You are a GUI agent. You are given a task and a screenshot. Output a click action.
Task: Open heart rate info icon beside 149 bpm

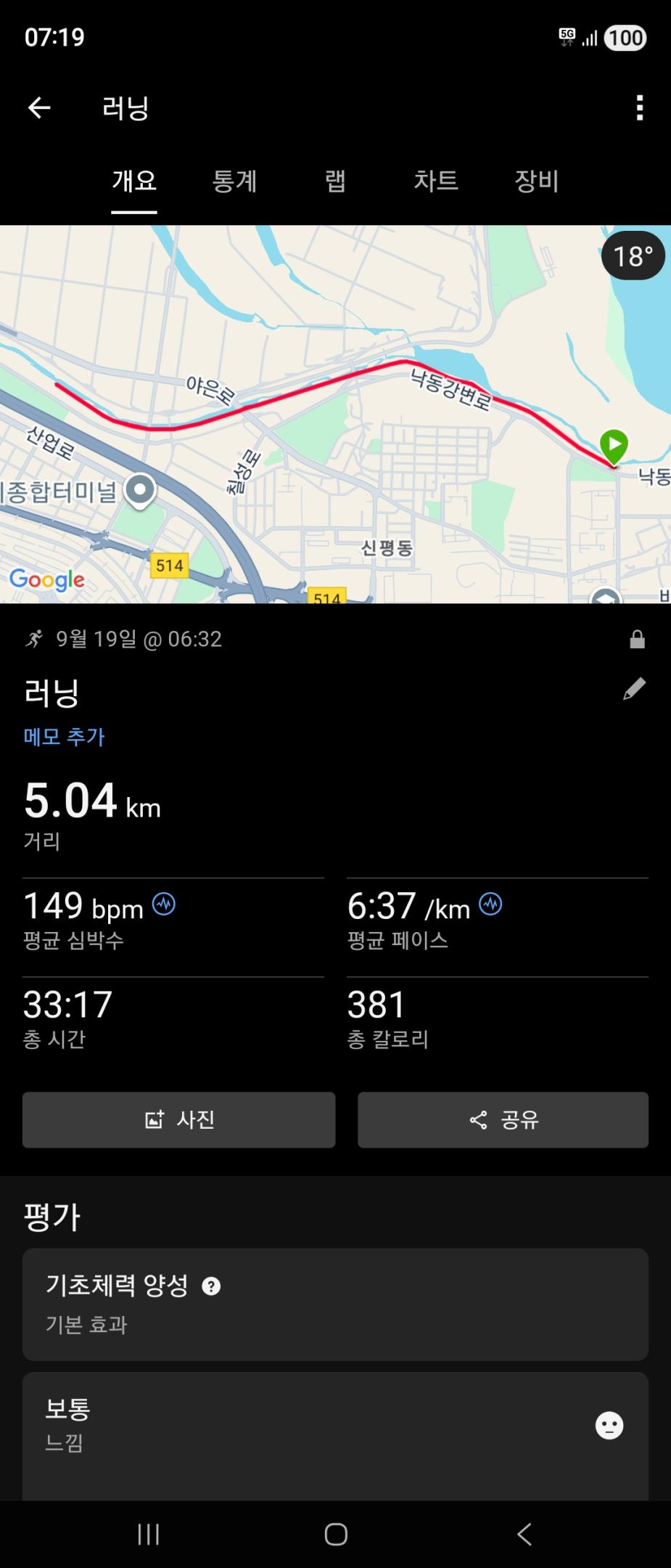click(x=164, y=905)
